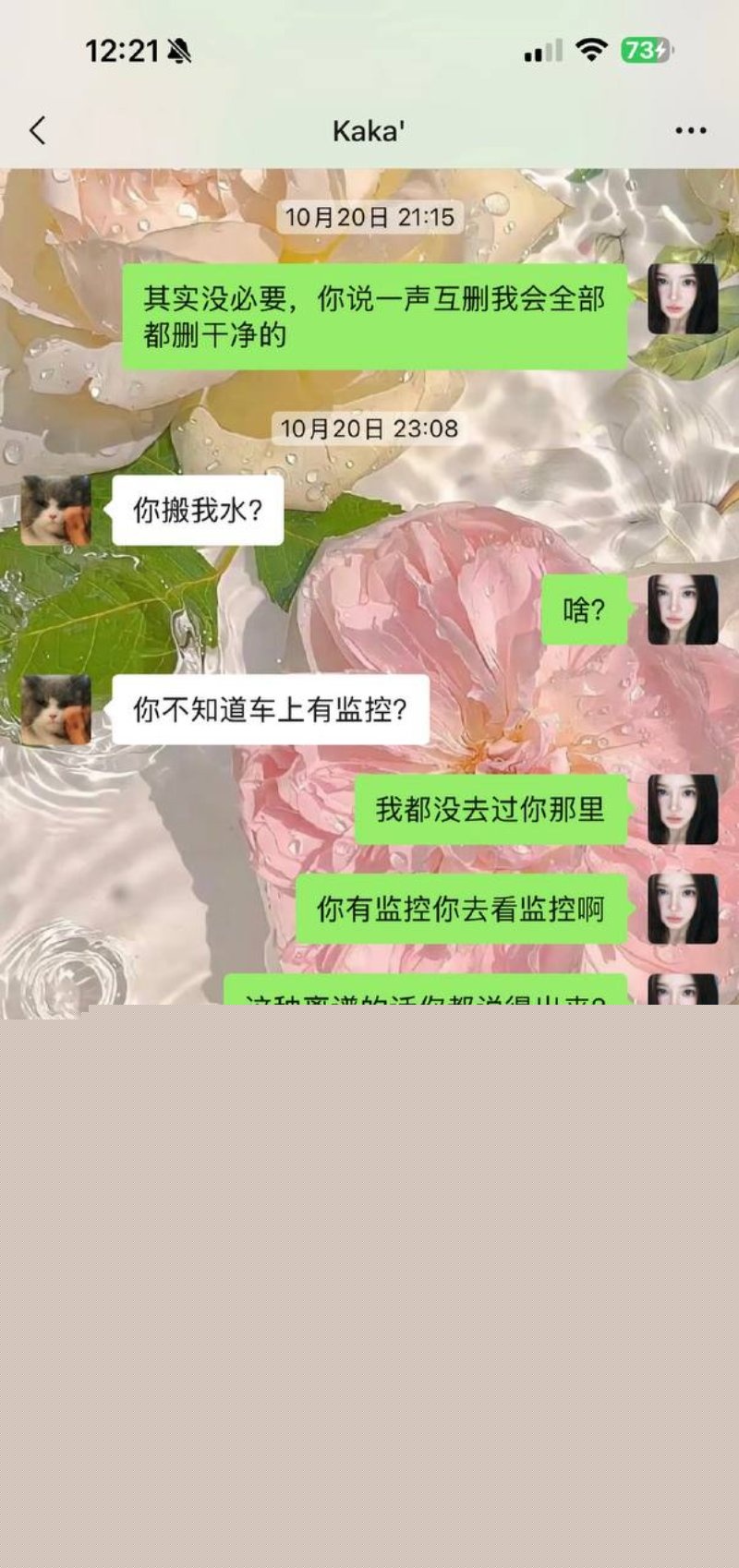Go back to the chat list
The height and width of the screenshot is (1568, 739).
[38, 131]
